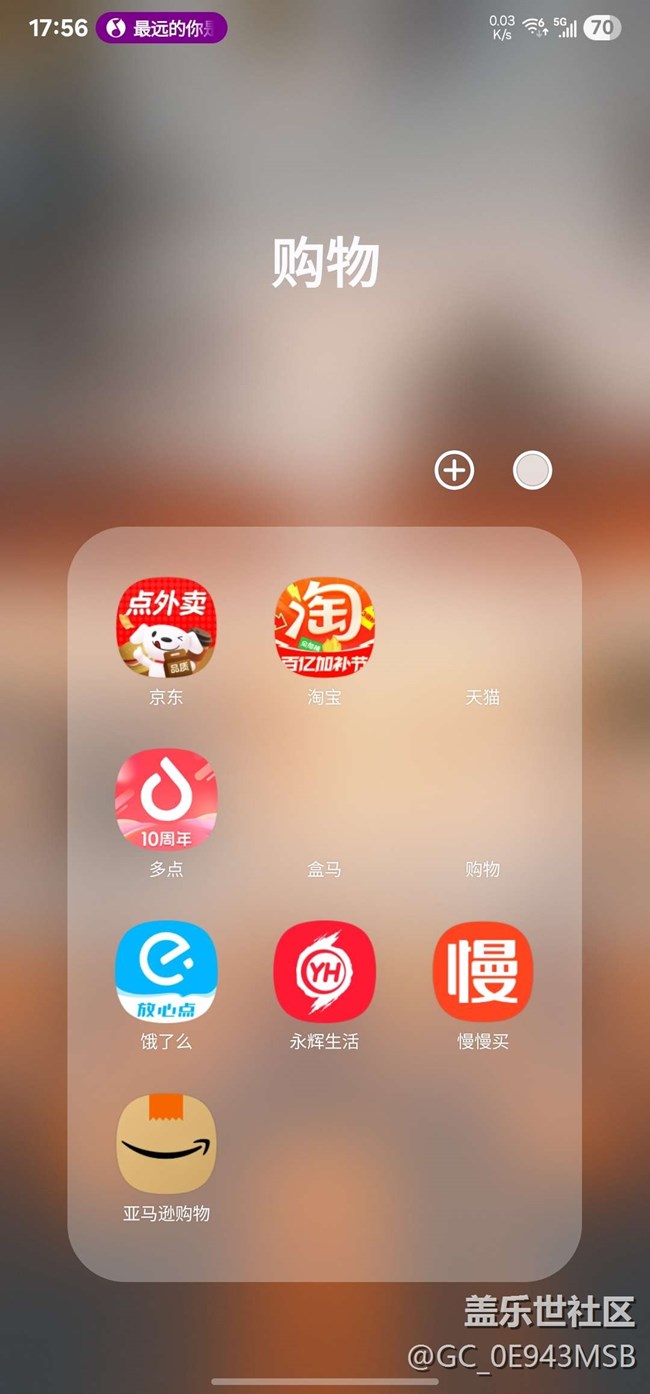Open the folder color circle
Viewport: 650px width, 1394px height.
532,470
